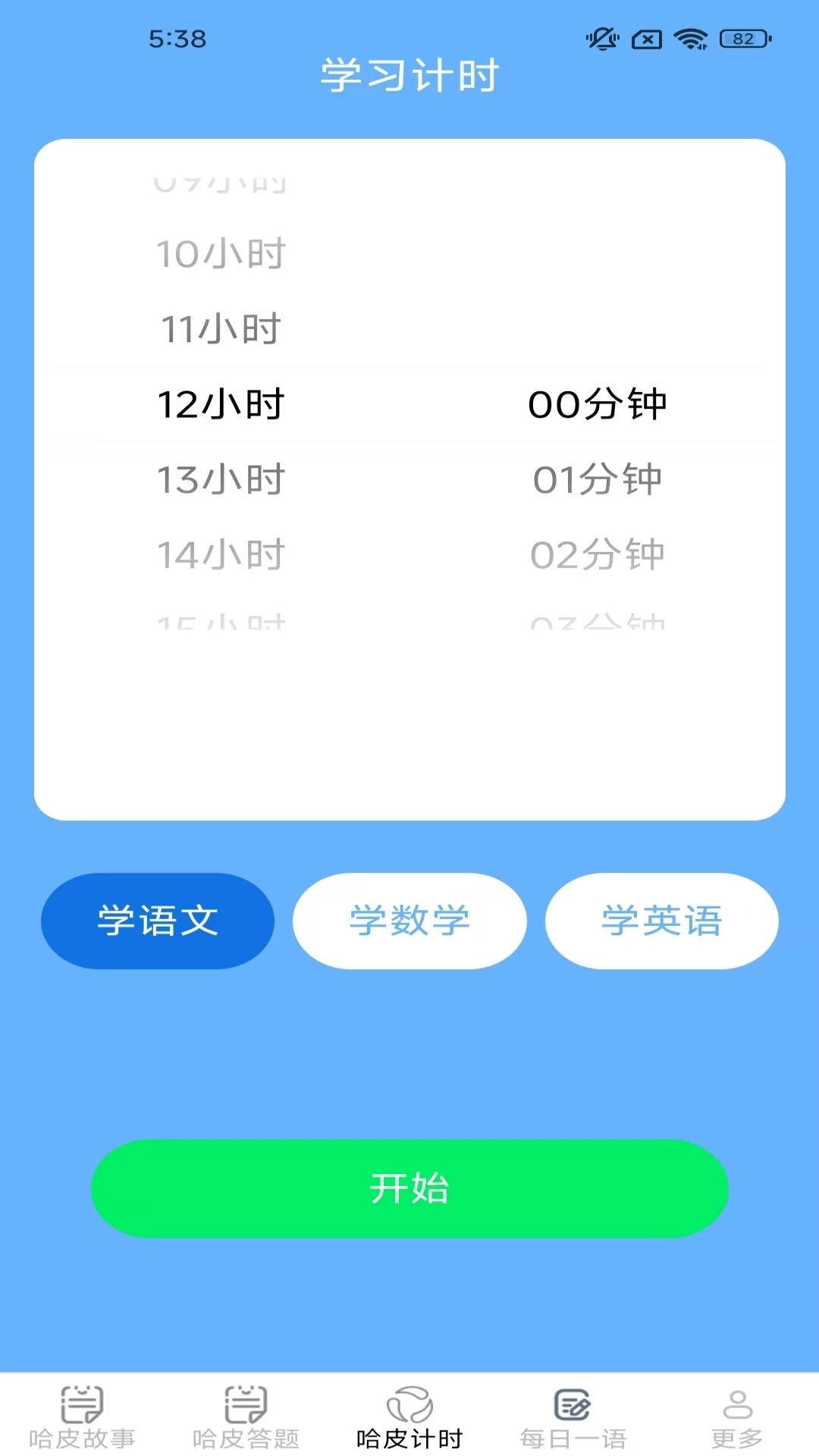Open the 每日一语 daily quote icon
This screenshot has width=819, height=1456.
(571, 1407)
